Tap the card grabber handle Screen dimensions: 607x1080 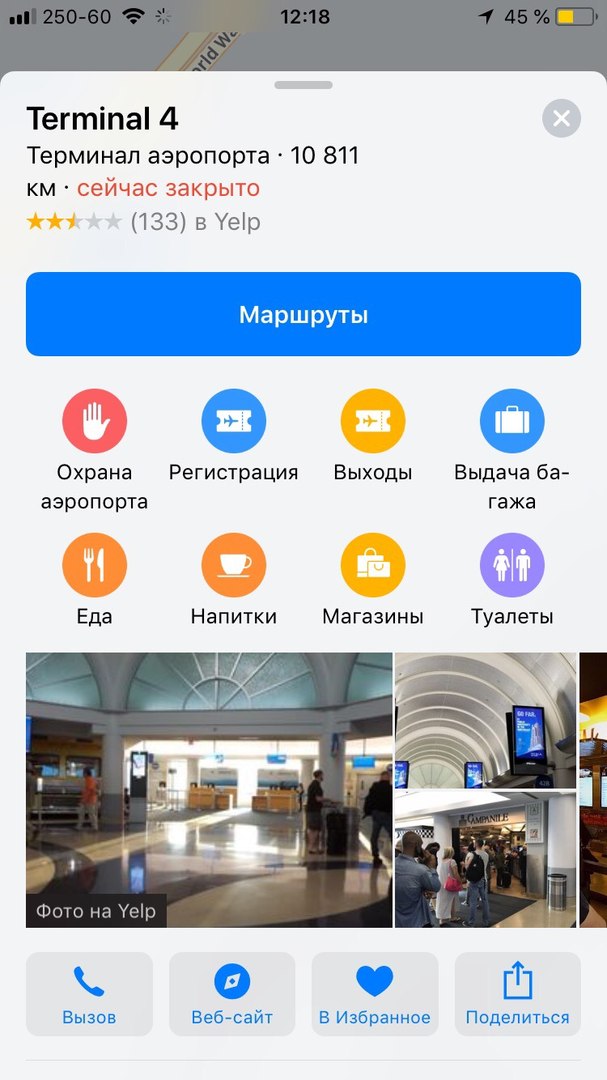(303, 85)
